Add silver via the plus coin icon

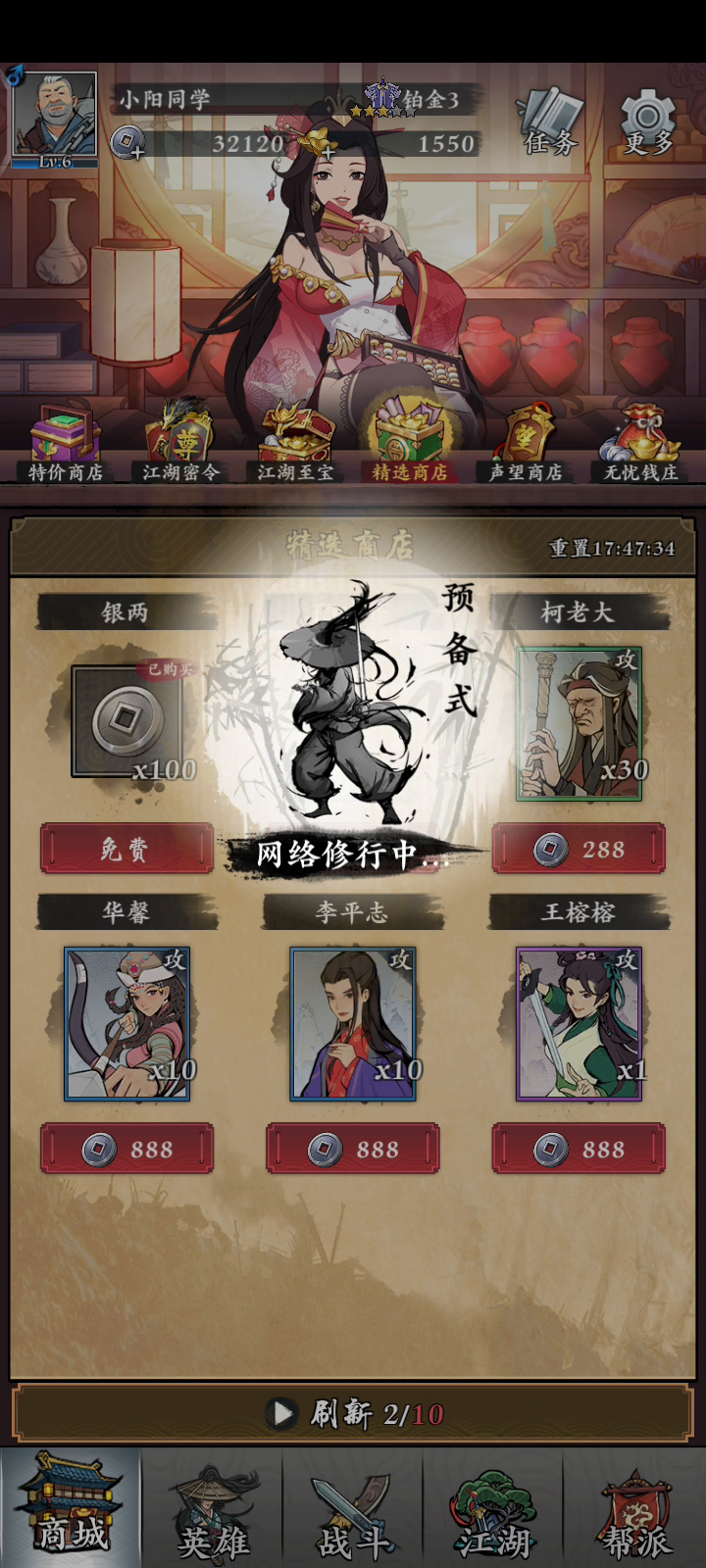tap(127, 143)
